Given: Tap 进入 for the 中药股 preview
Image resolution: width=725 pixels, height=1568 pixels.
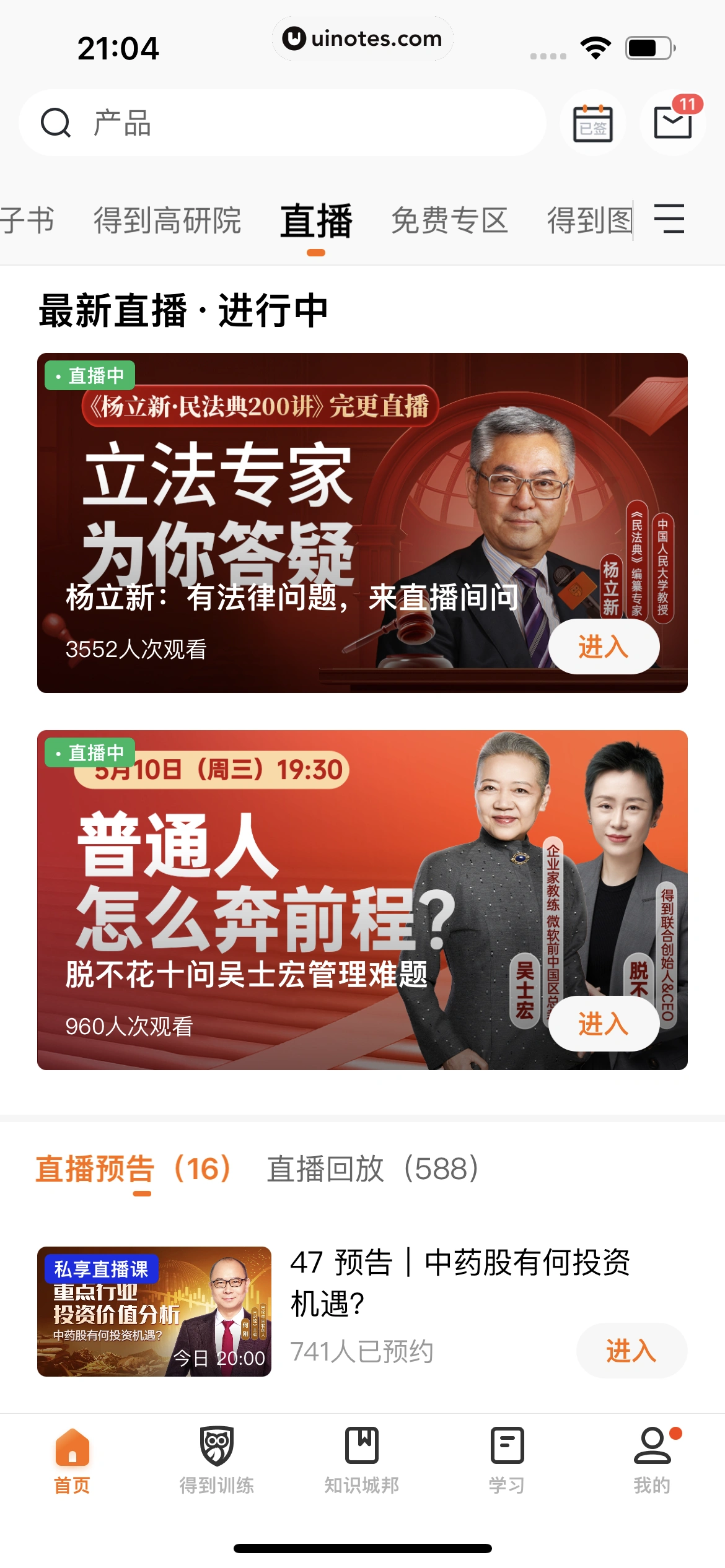Looking at the screenshot, I should point(631,1351).
